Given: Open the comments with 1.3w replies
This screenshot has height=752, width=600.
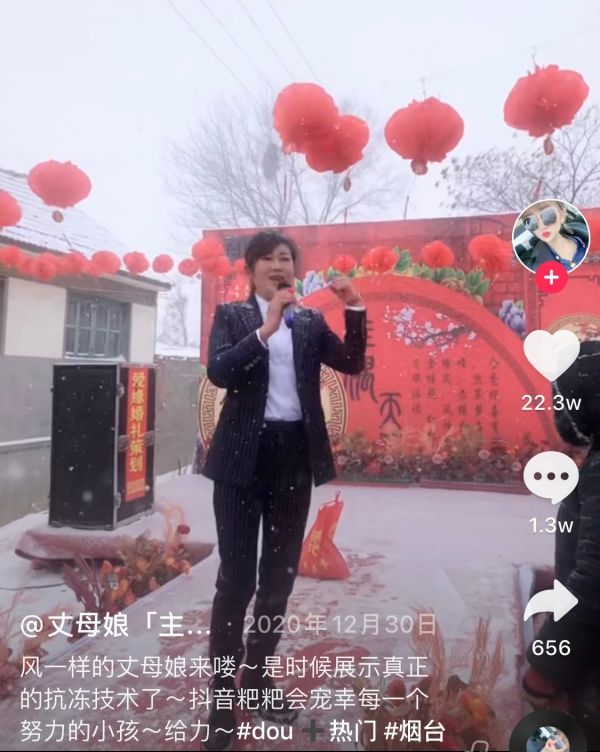Looking at the screenshot, I should tap(551, 478).
